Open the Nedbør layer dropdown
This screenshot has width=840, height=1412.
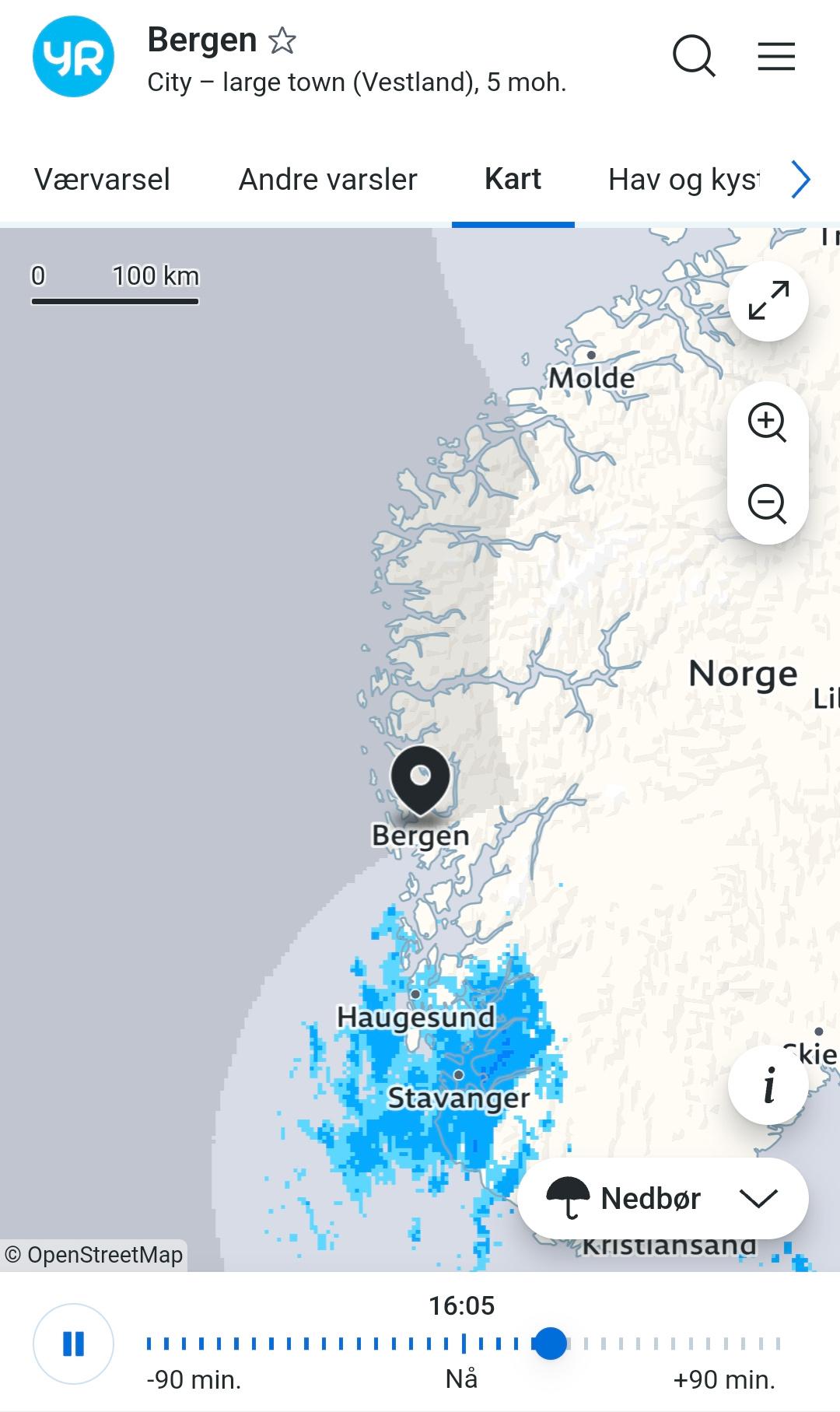pyautogui.click(x=663, y=1198)
